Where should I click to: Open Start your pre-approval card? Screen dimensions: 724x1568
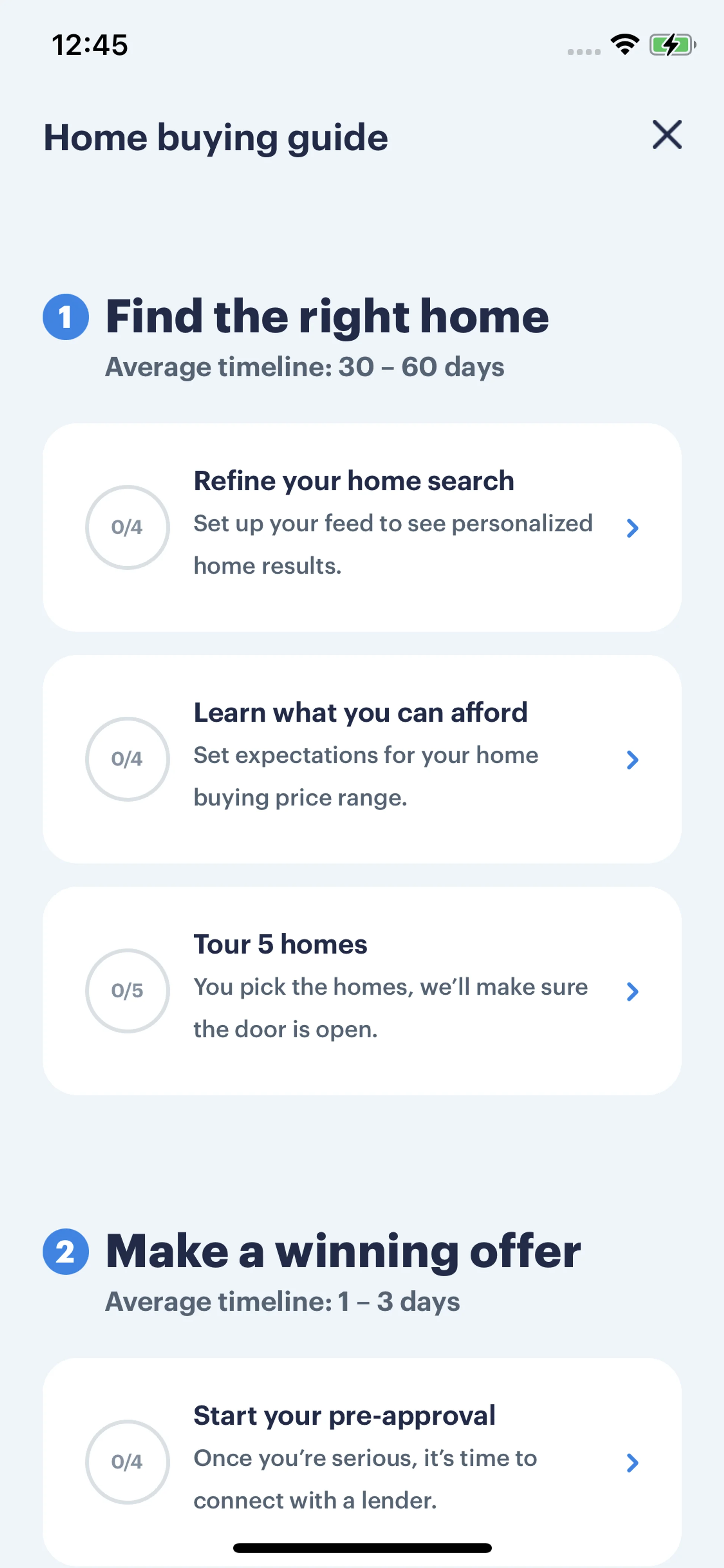point(362,1462)
